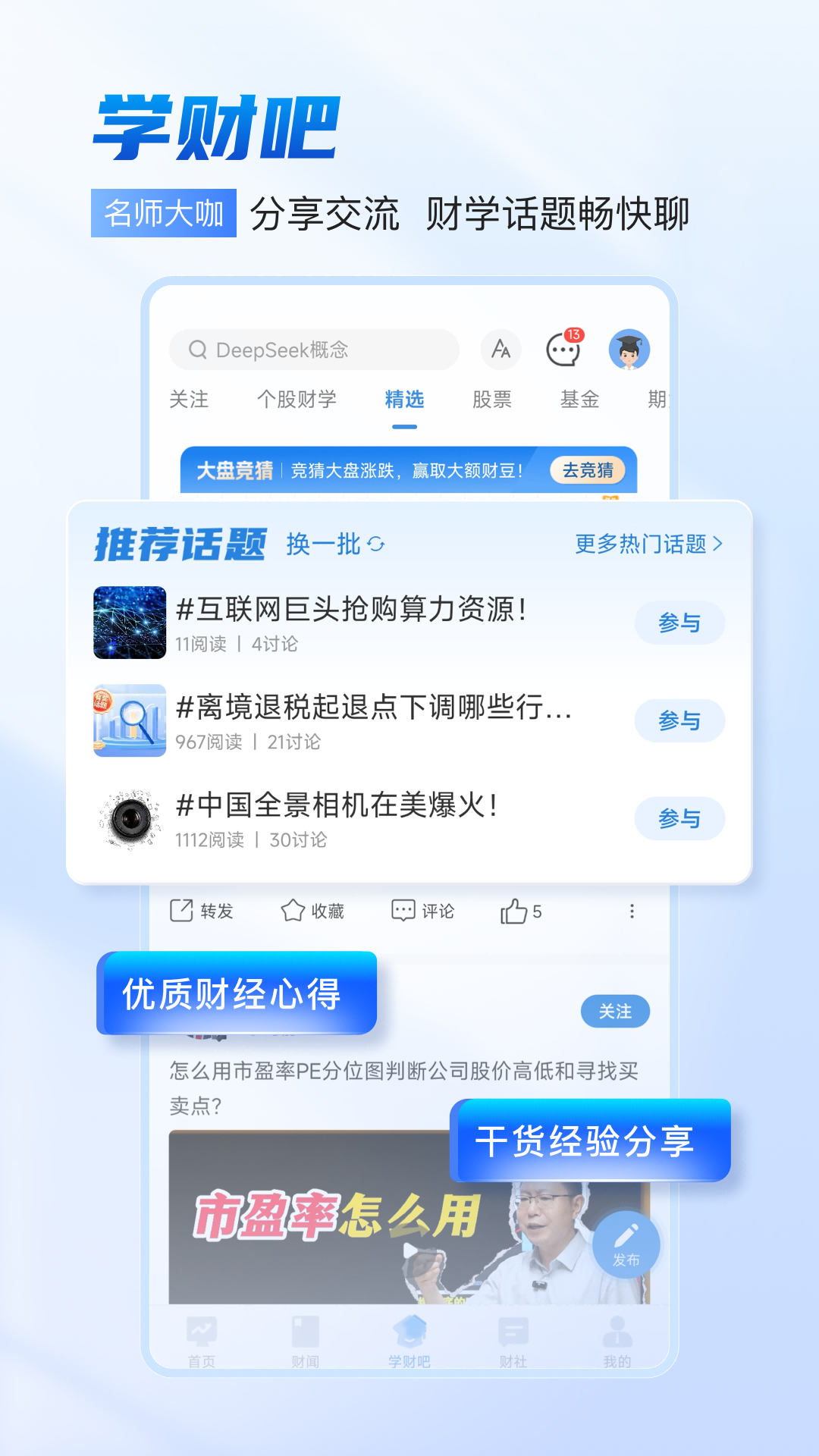819x1456 pixels.
Task: Open more options via three-dot menu
Action: tap(632, 912)
